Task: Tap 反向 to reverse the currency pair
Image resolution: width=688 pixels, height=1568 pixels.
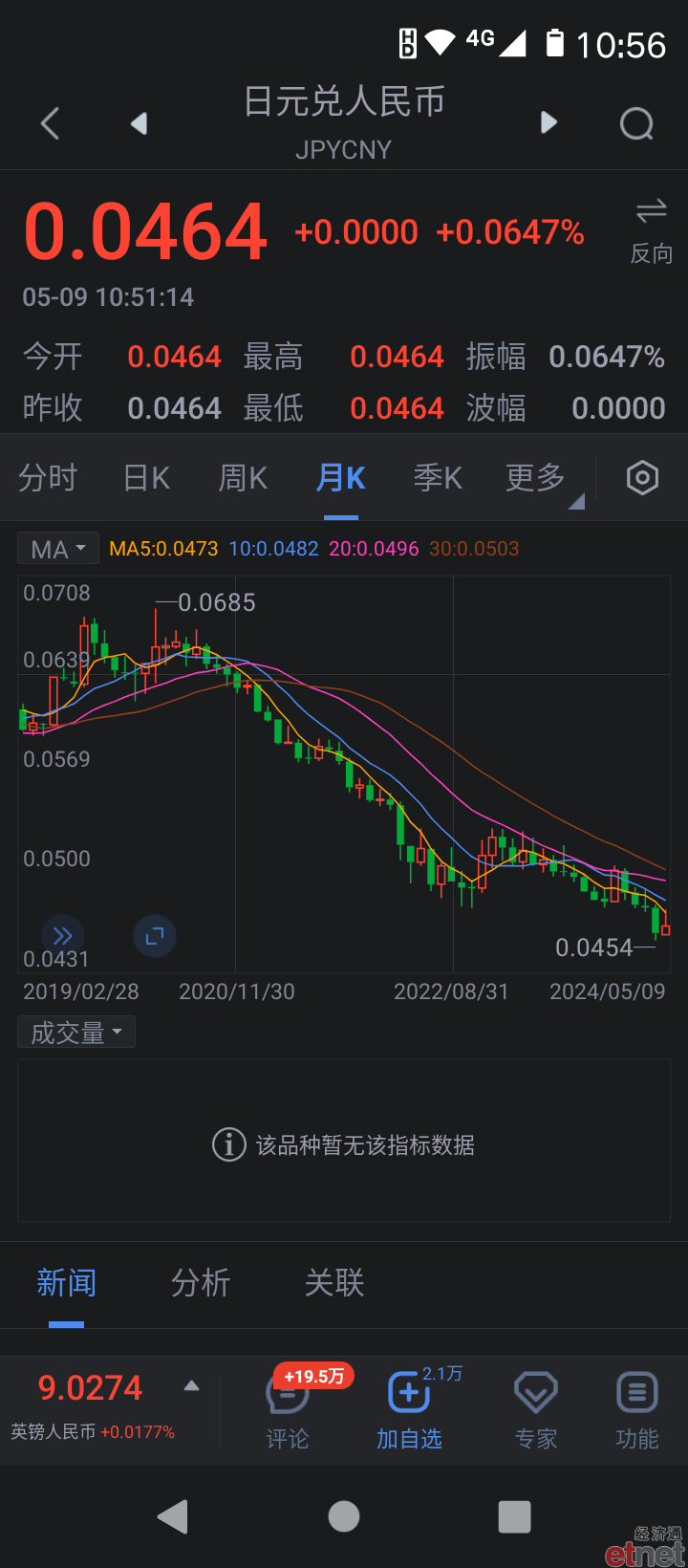Action: [652, 232]
